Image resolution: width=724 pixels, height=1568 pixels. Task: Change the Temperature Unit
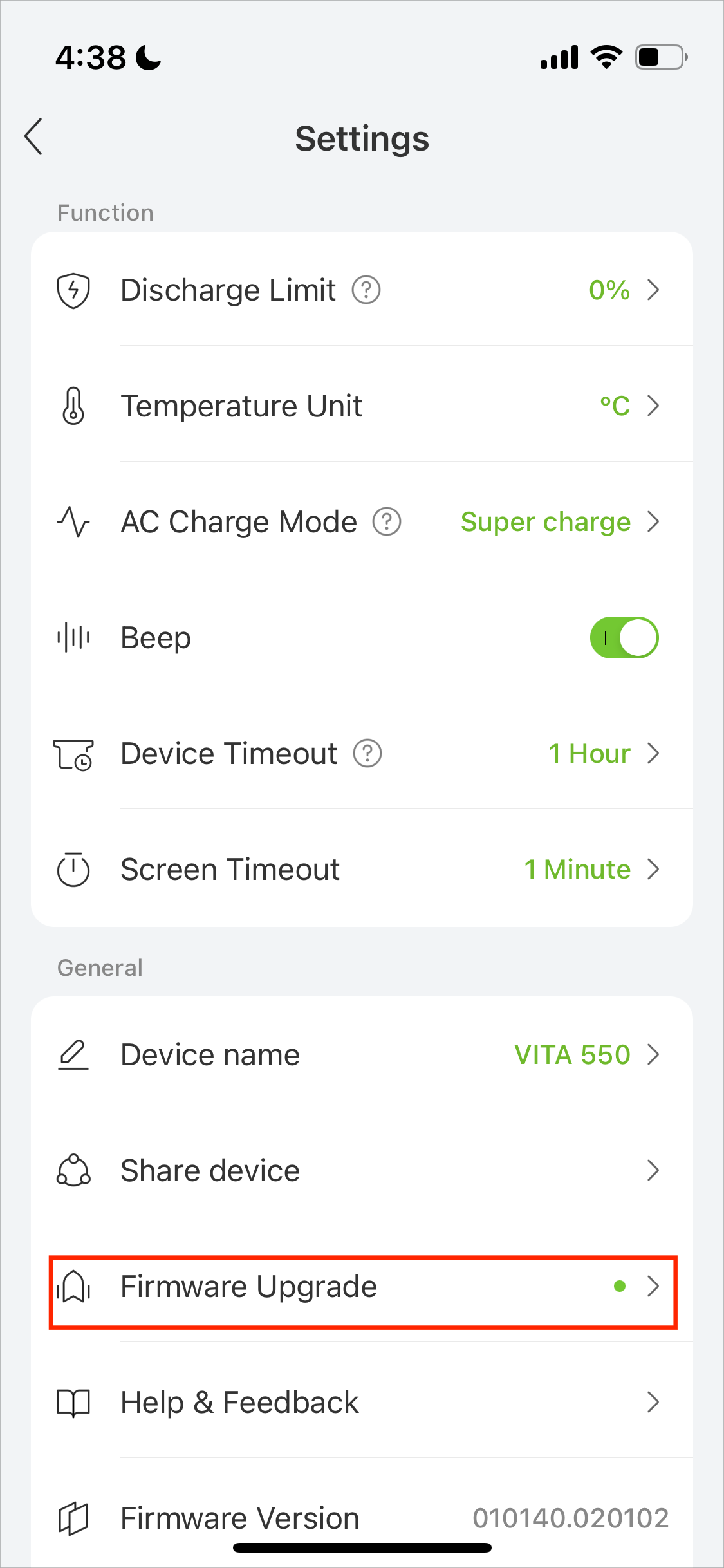pos(360,406)
